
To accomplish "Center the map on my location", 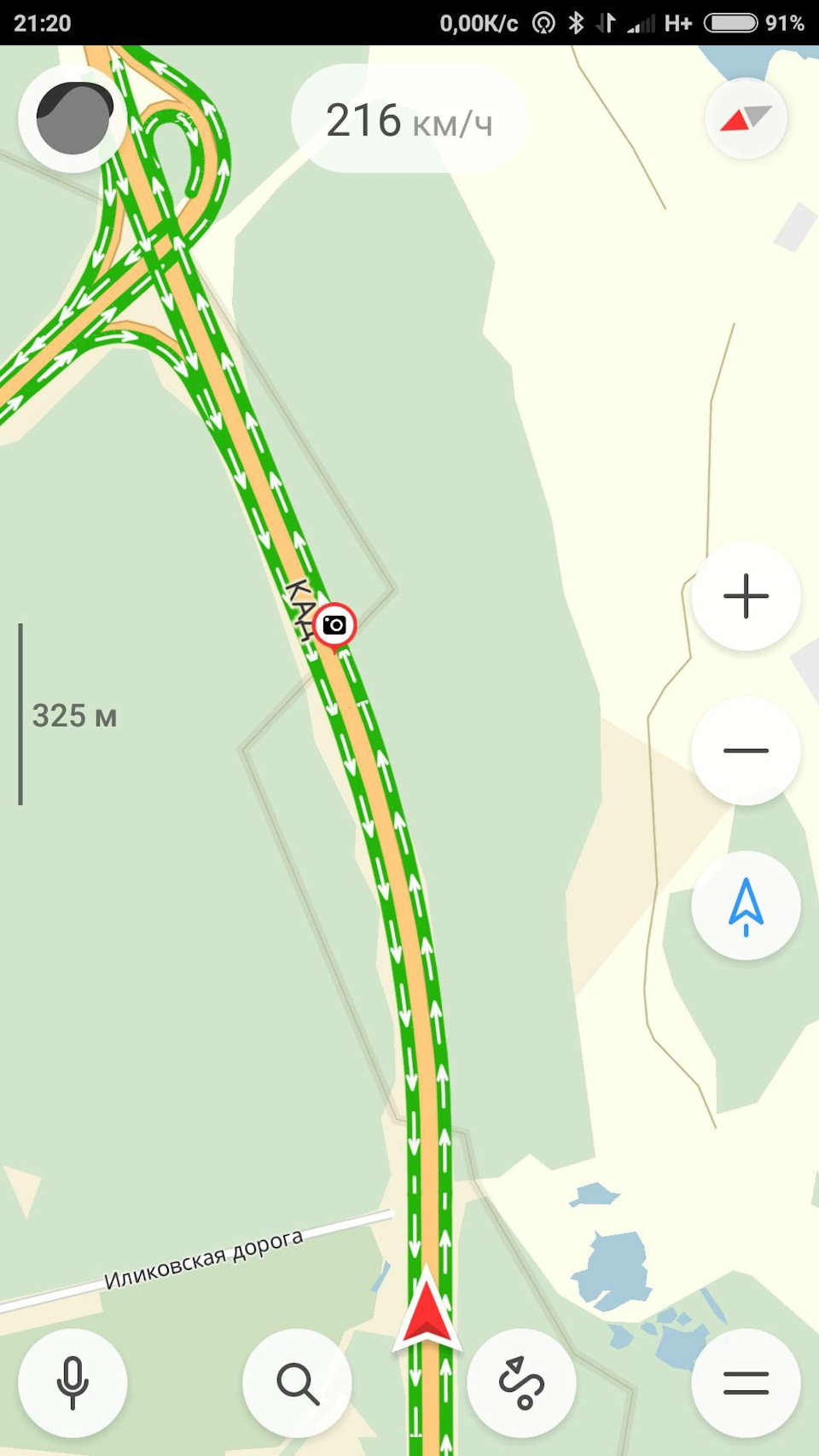I will pos(746,906).
